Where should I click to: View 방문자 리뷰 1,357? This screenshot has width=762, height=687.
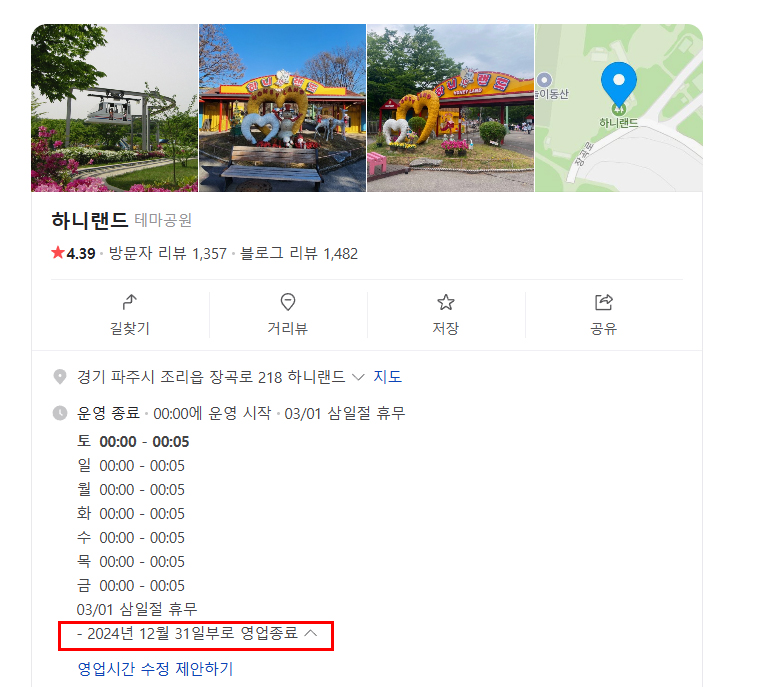point(168,254)
